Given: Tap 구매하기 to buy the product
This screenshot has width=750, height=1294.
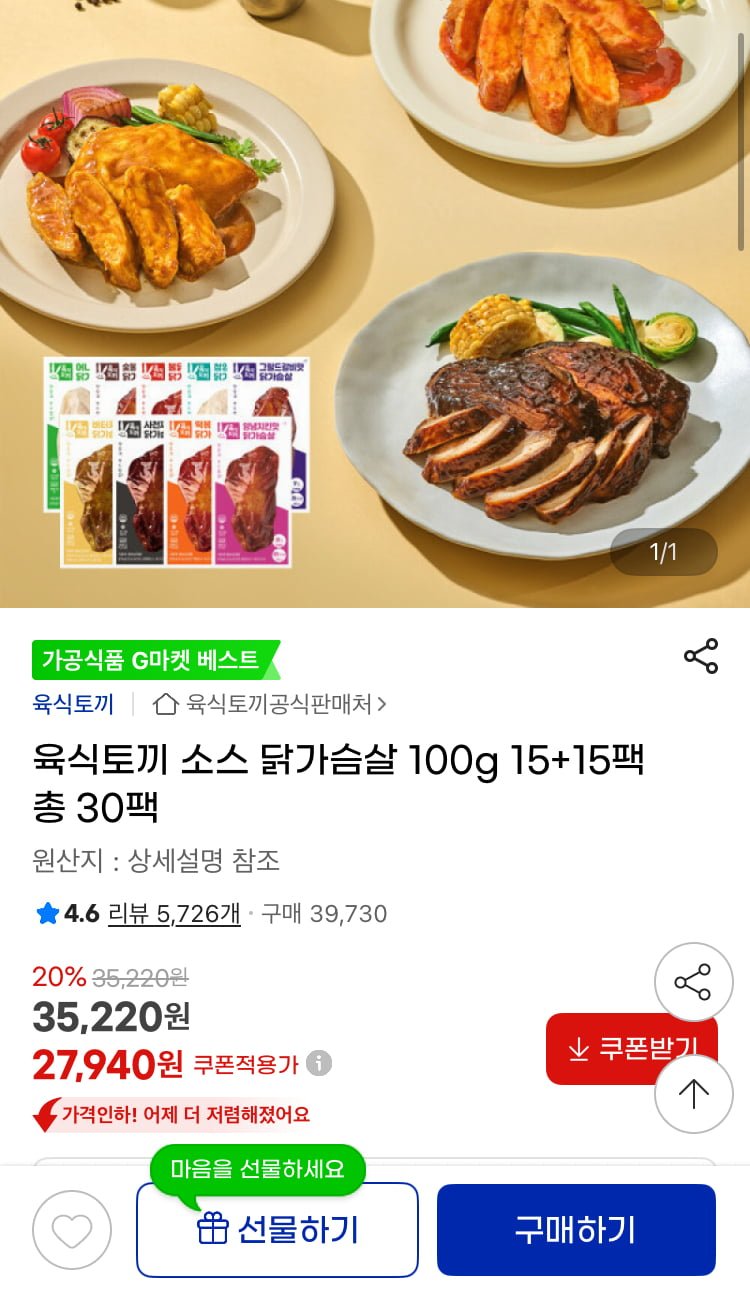Looking at the screenshot, I should tap(576, 1230).
